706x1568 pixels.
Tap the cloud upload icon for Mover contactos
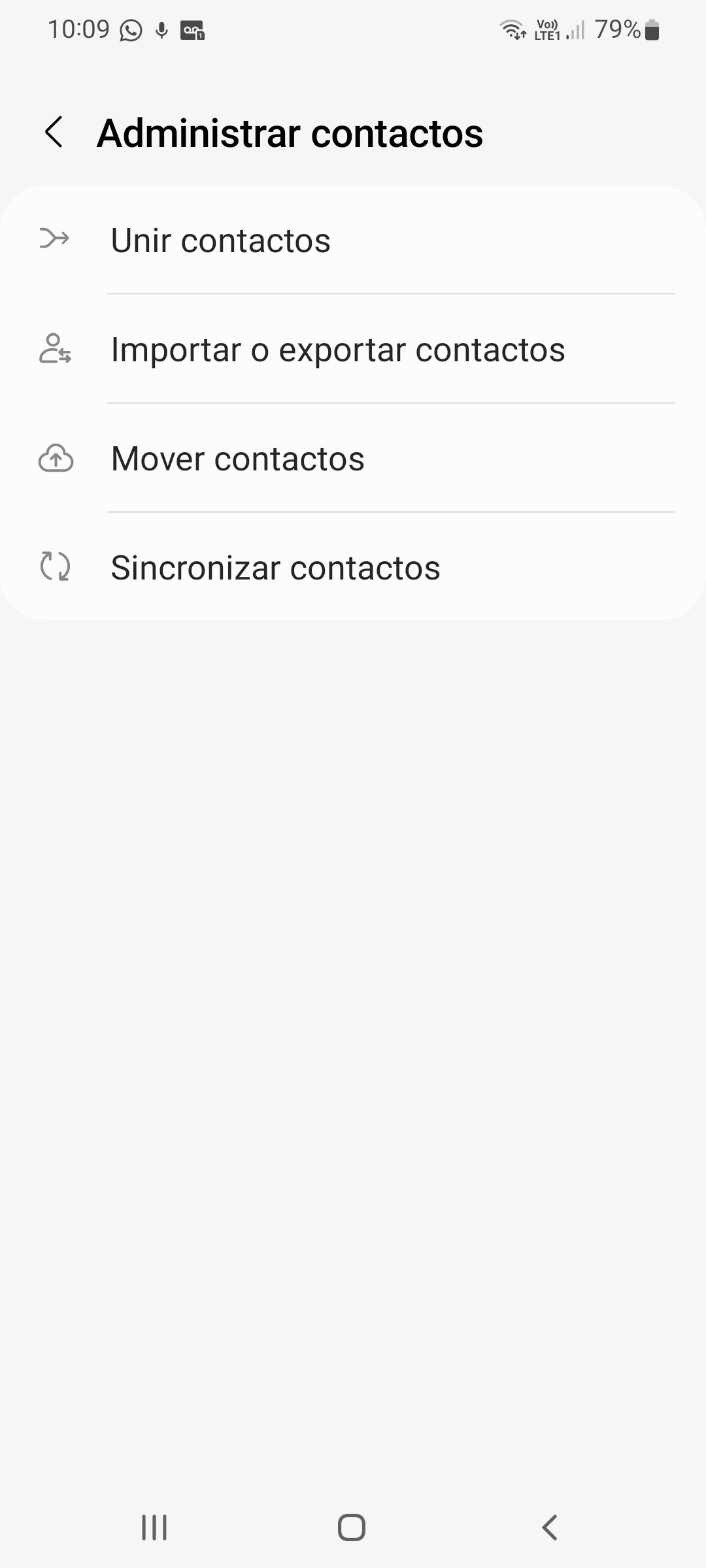pos(56,458)
